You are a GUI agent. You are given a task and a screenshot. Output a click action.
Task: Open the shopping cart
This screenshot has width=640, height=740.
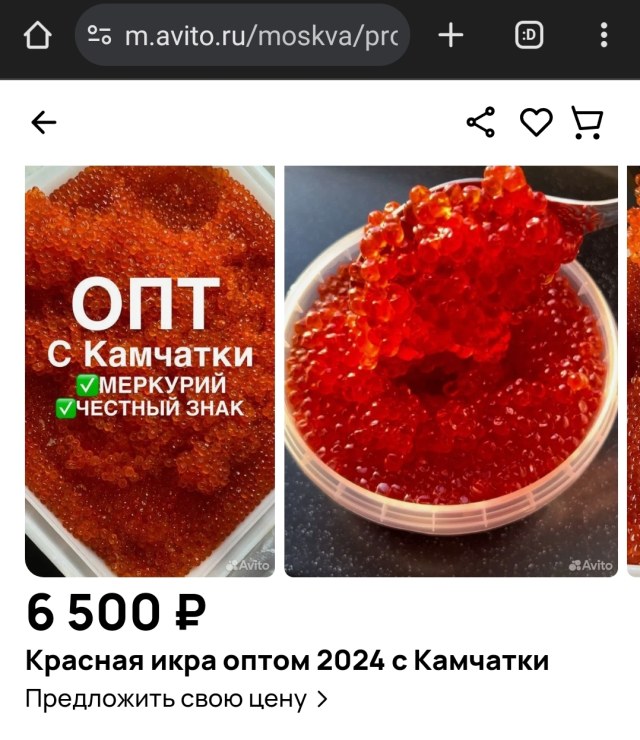[x=587, y=123]
